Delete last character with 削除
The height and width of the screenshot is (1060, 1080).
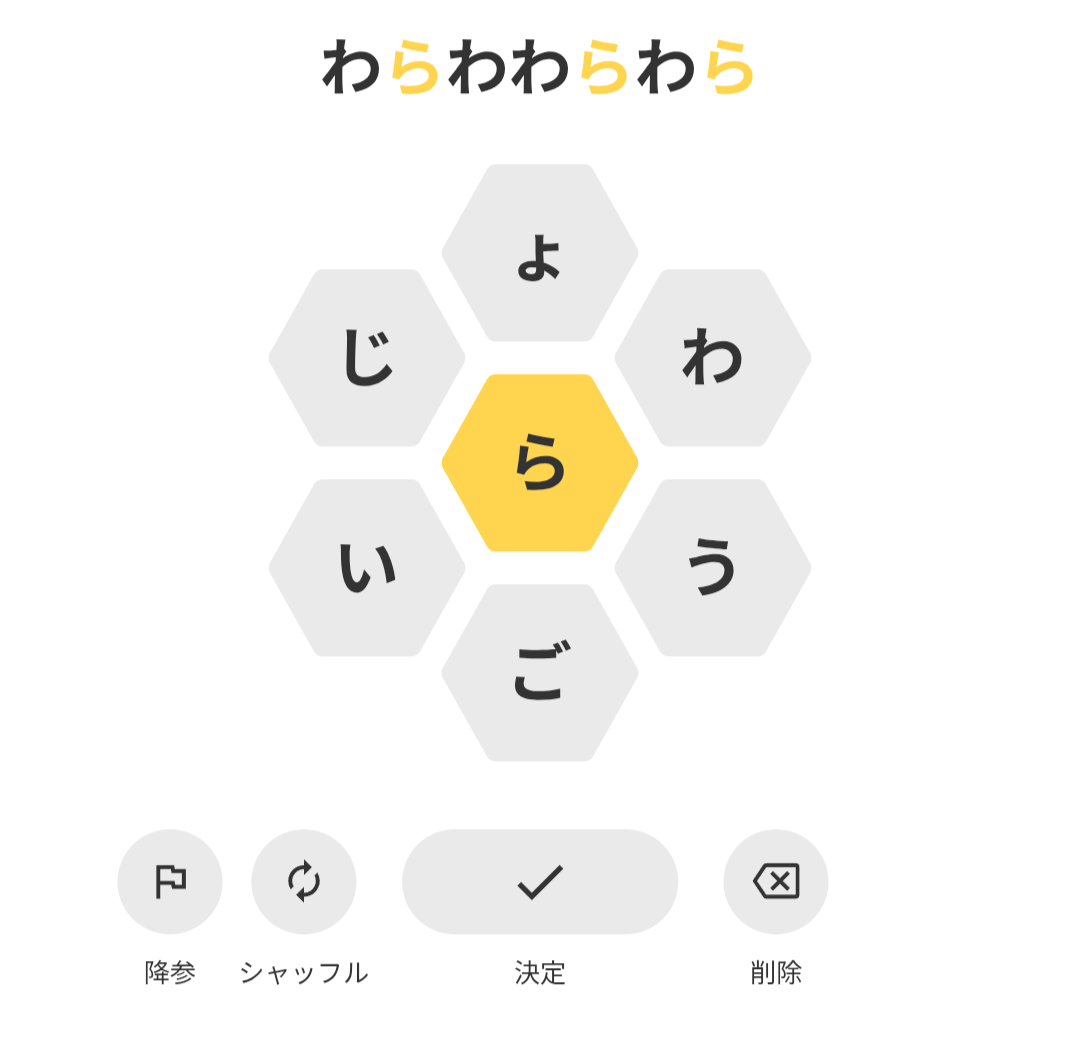point(776,881)
